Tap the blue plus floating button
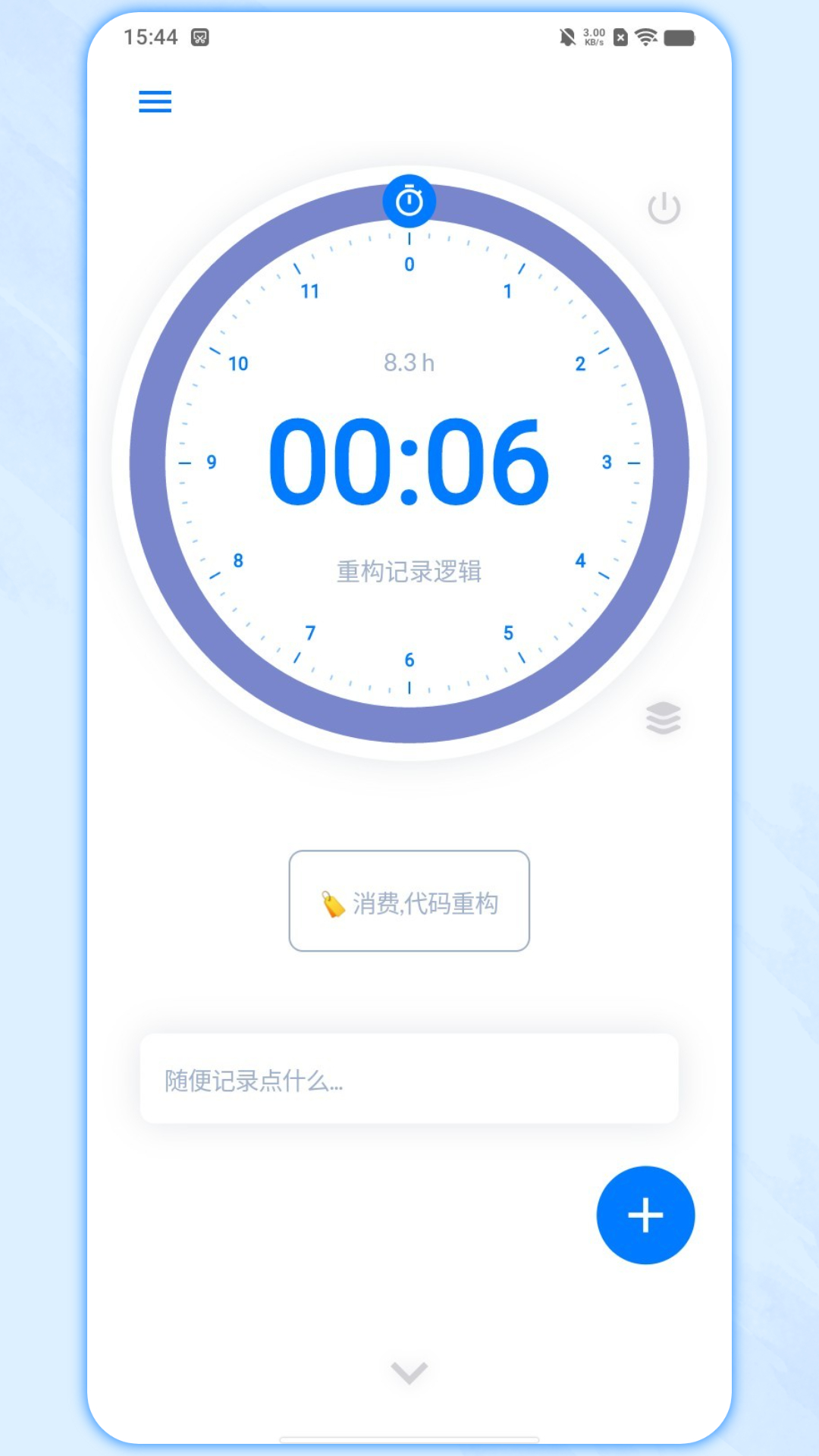The width and height of the screenshot is (819, 1456). tap(645, 1215)
